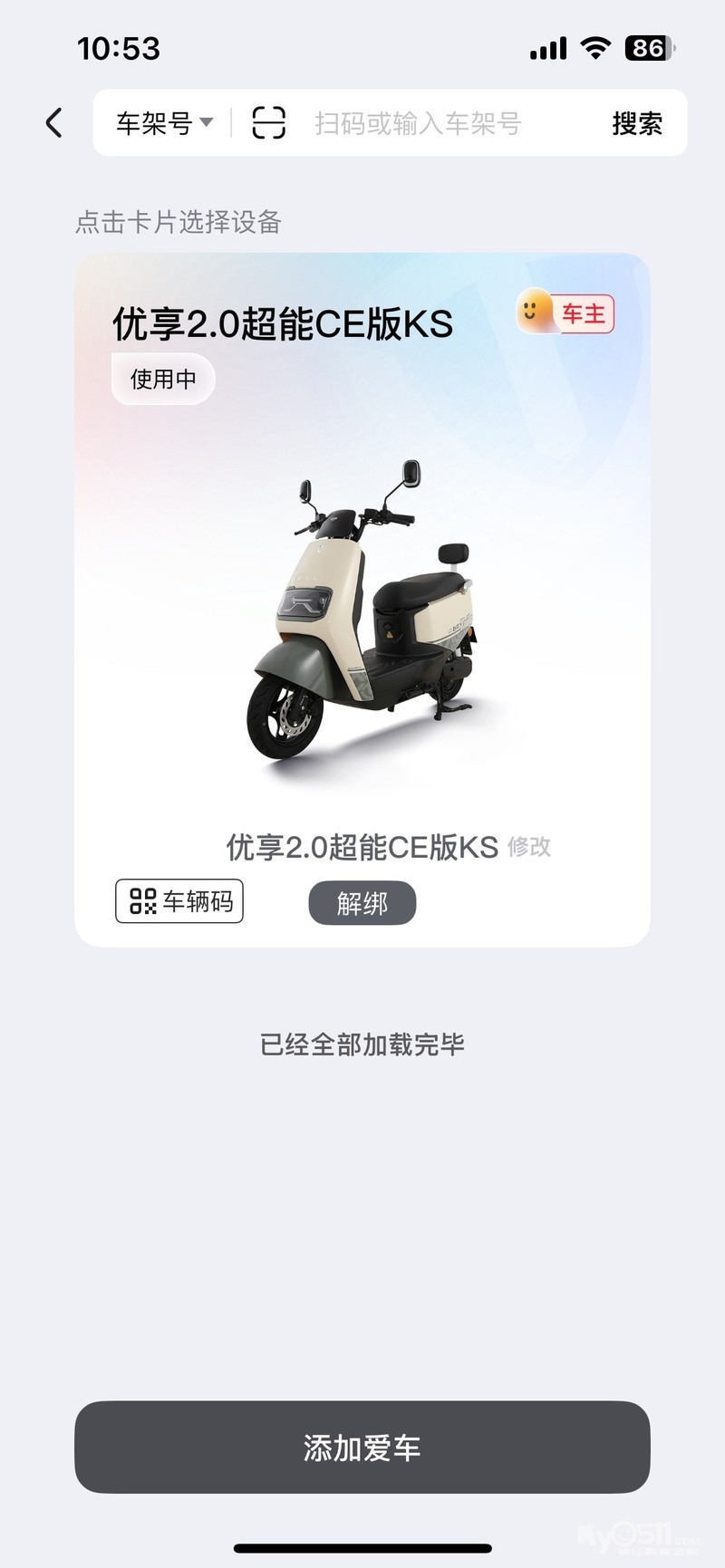
Task: Tap 修改 to rename the vehicle
Action: tap(529, 847)
